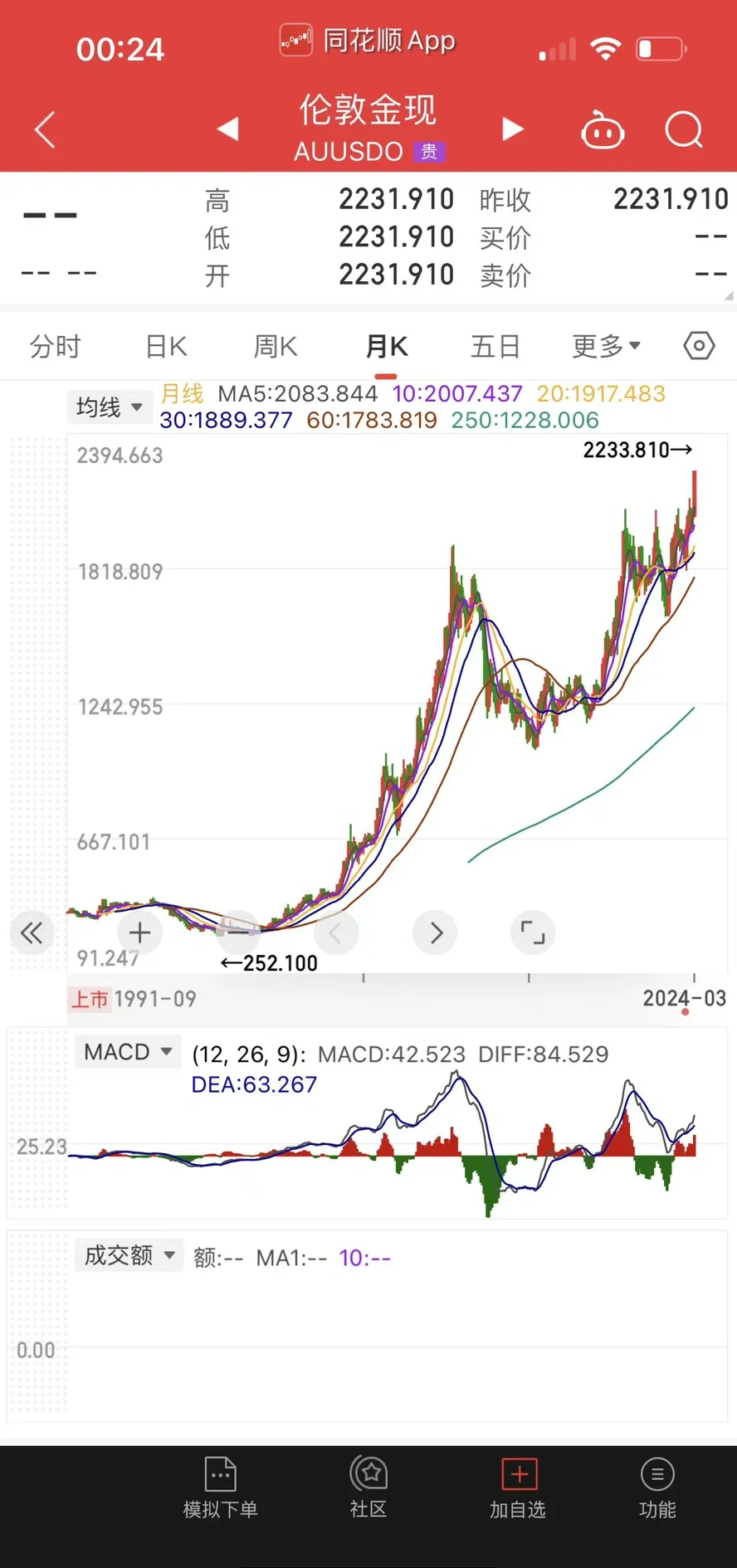Open the AI assistant robot icon
The width and height of the screenshot is (737, 1568).
pyautogui.click(x=603, y=130)
